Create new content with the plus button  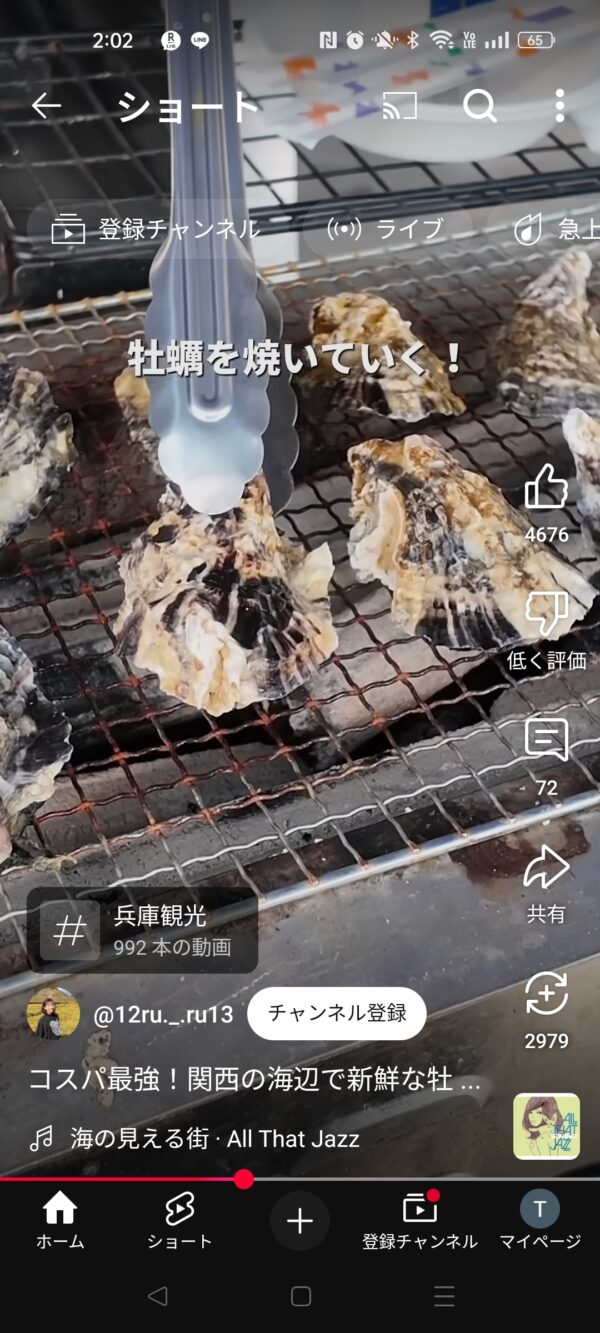(300, 1221)
